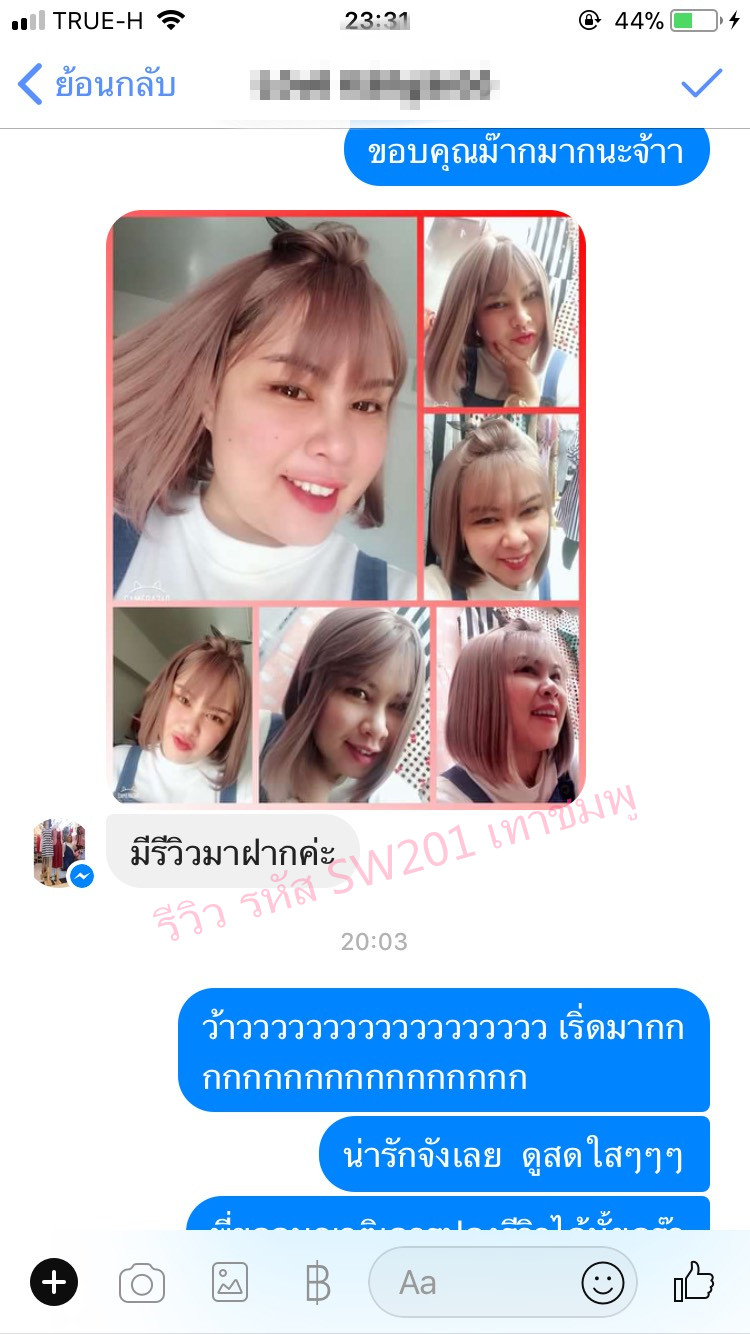Open the sender's profile picture
Viewport: 750px width, 1334px height.
[59, 852]
